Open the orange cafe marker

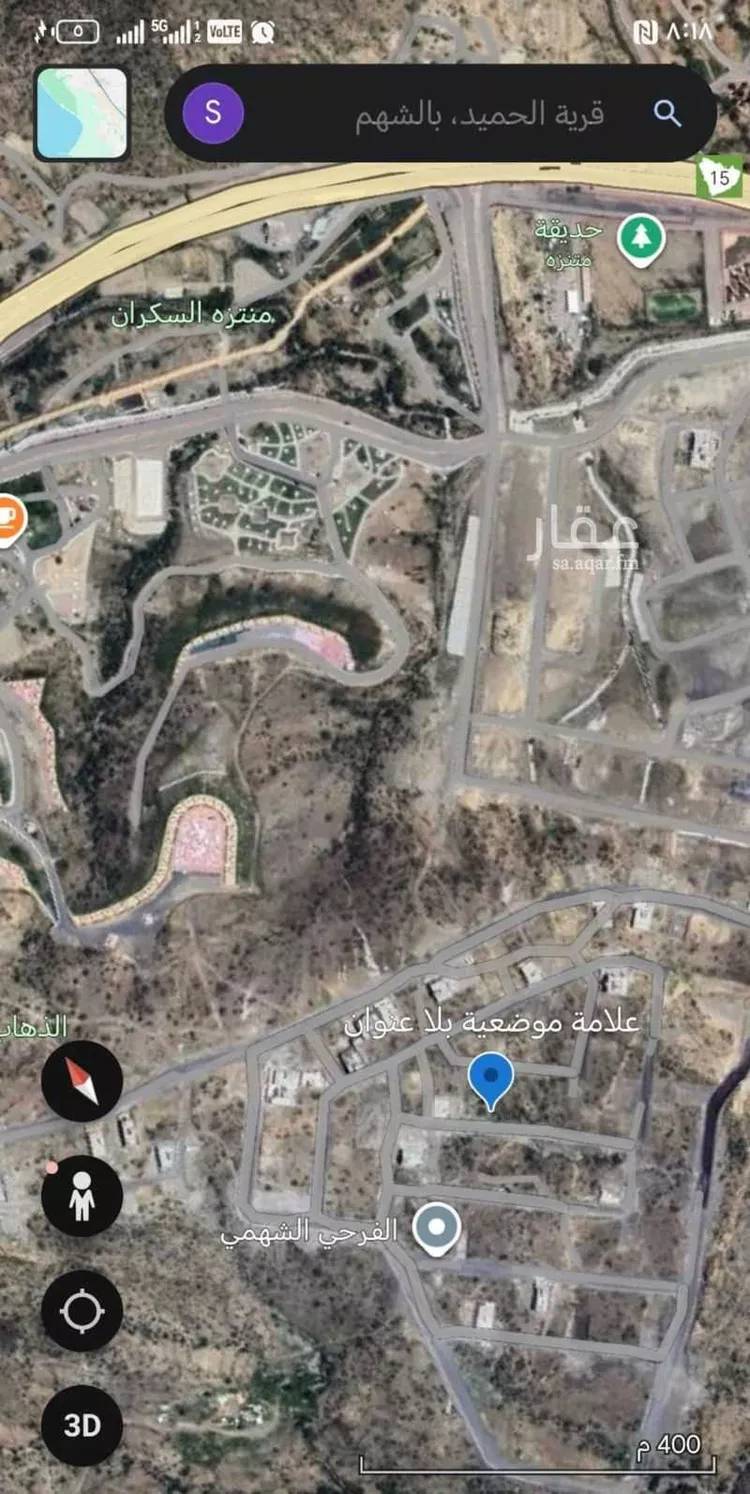coord(8,518)
